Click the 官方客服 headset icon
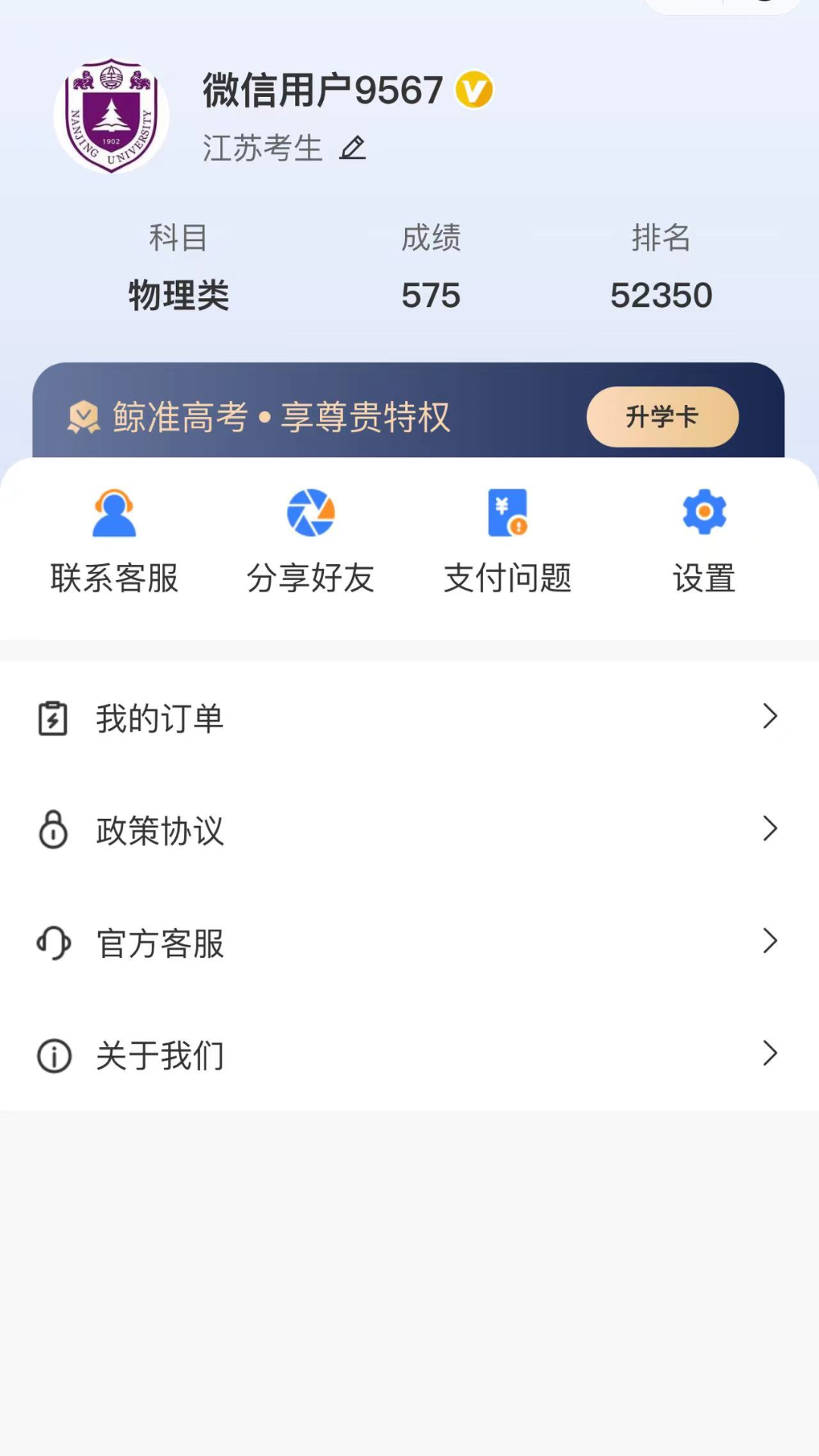 pyautogui.click(x=51, y=943)
